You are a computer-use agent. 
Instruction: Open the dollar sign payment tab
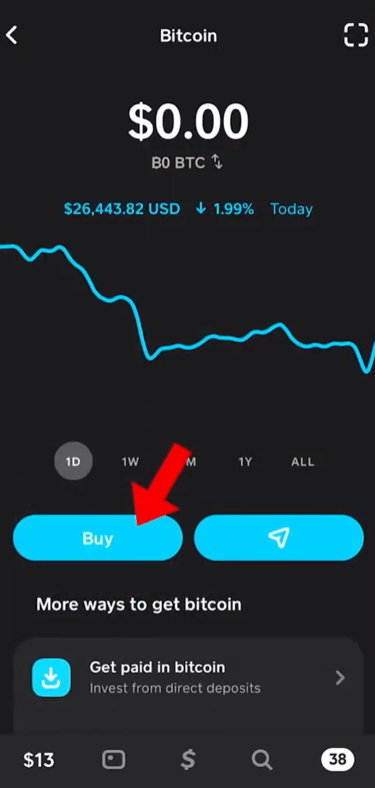pyautogui.click(x=188, y=759)
